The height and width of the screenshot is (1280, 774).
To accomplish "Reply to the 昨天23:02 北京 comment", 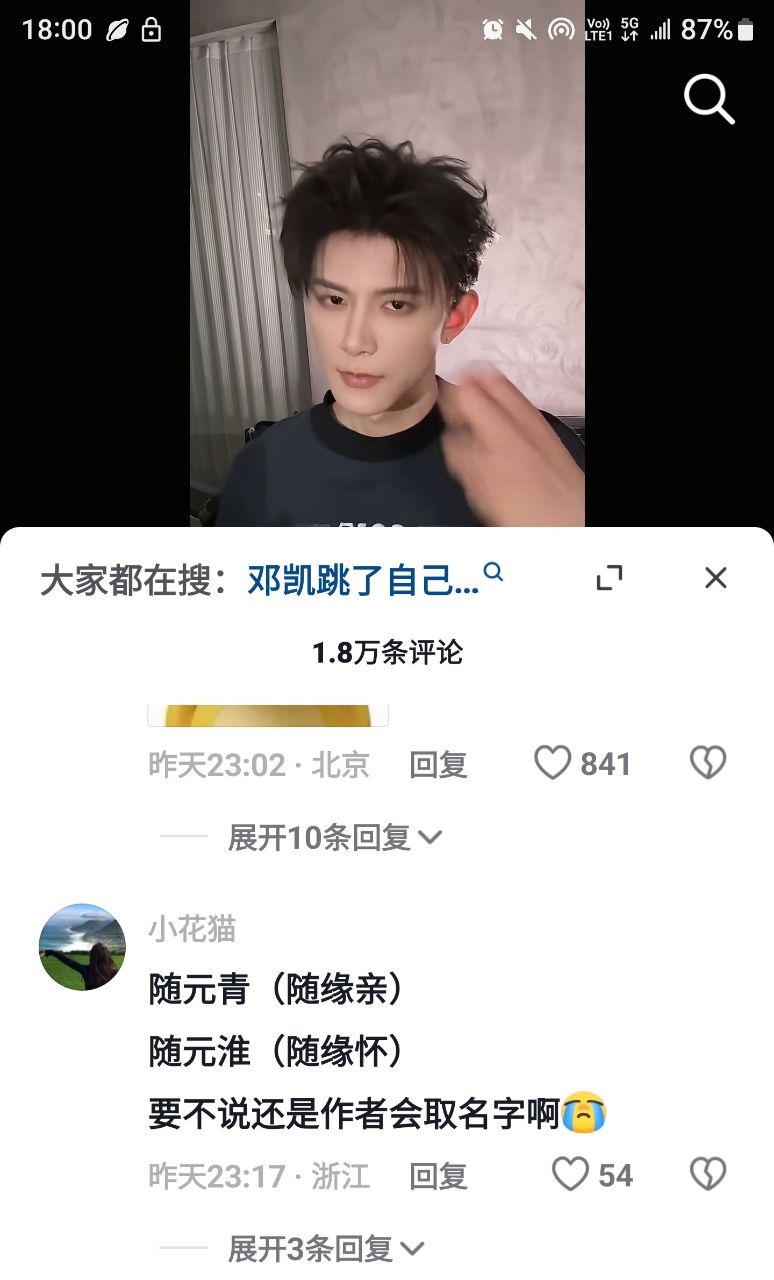I will 438,765.
